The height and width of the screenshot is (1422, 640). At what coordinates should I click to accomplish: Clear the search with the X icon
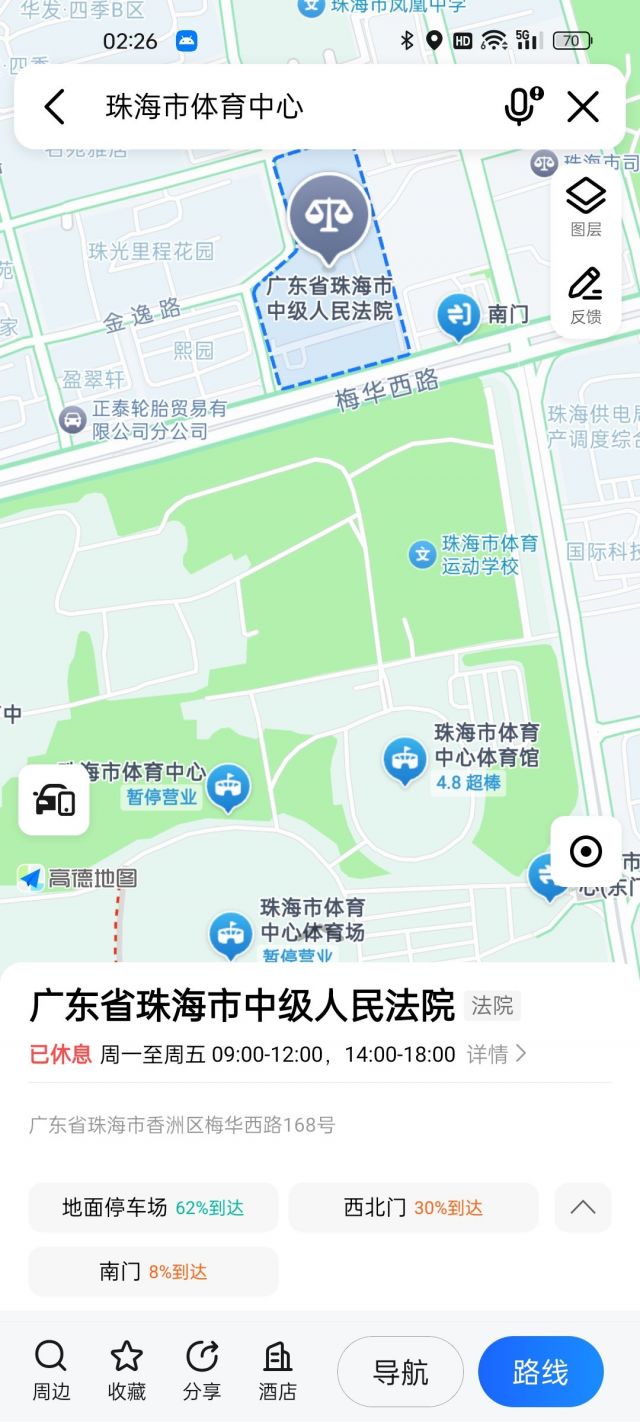pos(583,107)
